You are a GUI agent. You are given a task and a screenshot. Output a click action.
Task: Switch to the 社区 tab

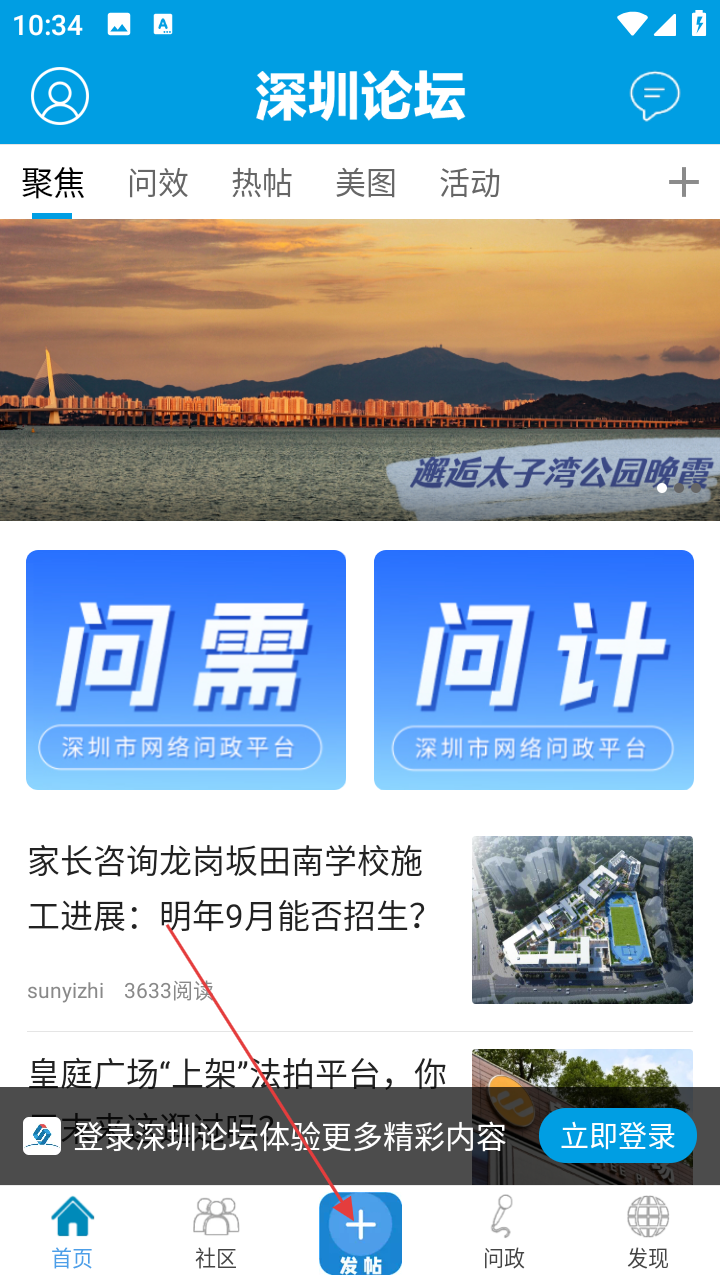216,1232
